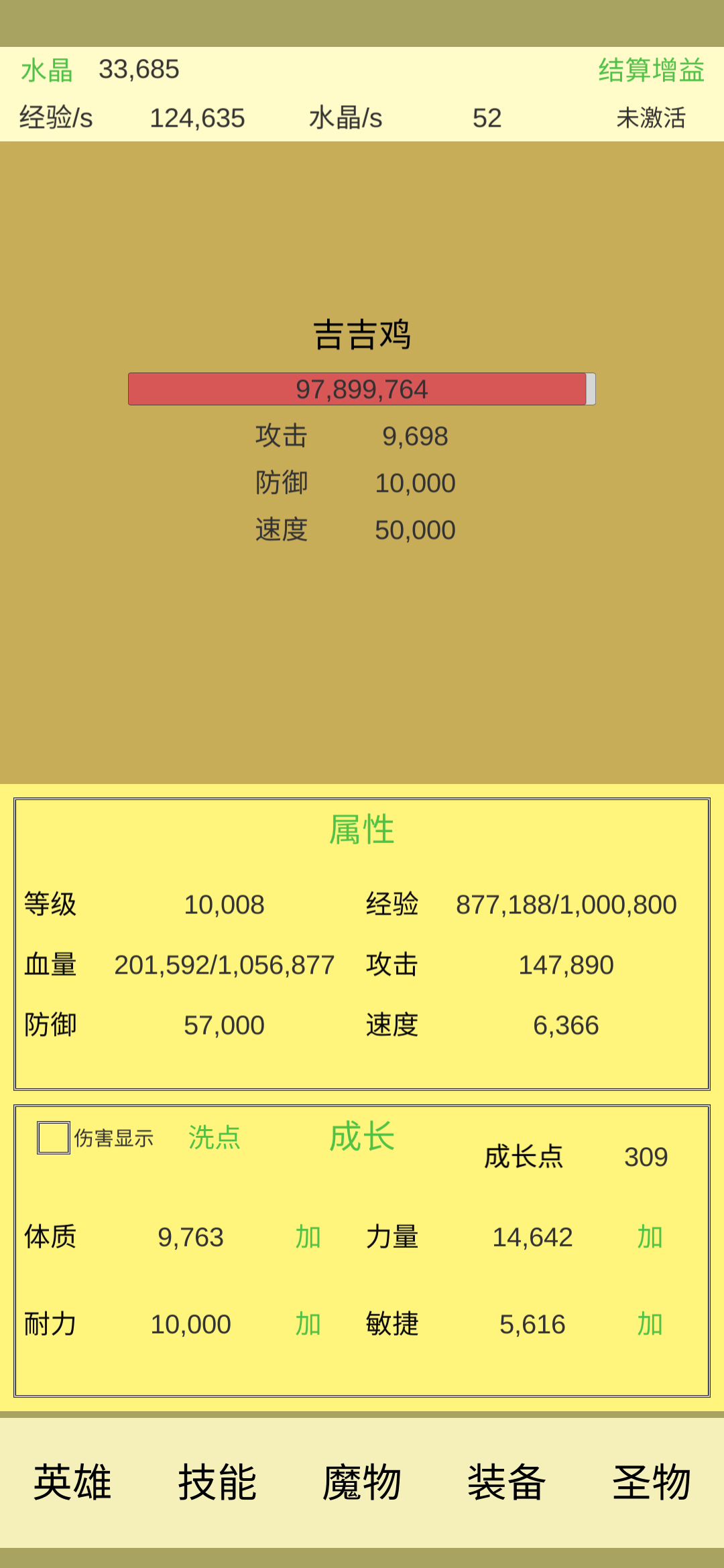Tap the green 水晶 label
The image size is (724, 1568).
click(x=47, y=70)
